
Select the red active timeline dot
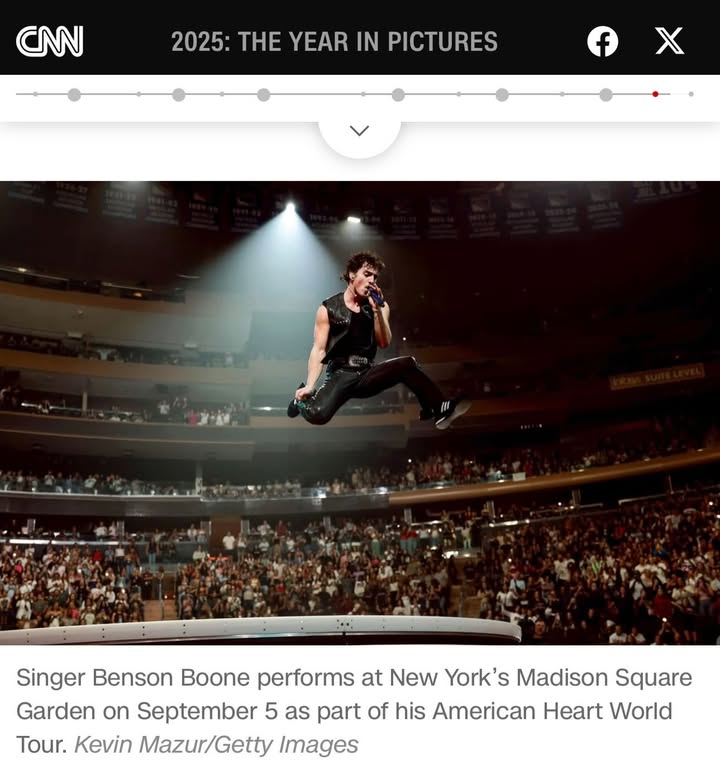coord(655,94)
